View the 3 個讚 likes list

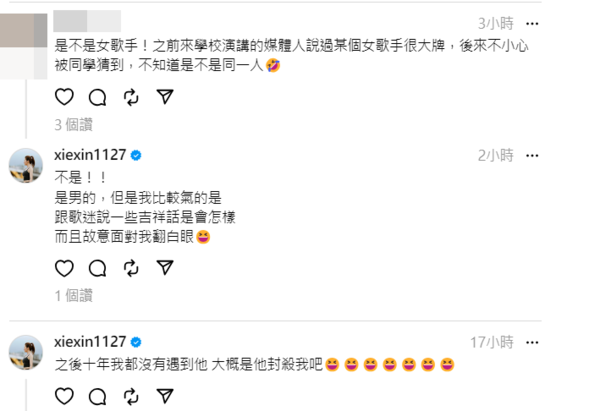click(x=73, y=124)
